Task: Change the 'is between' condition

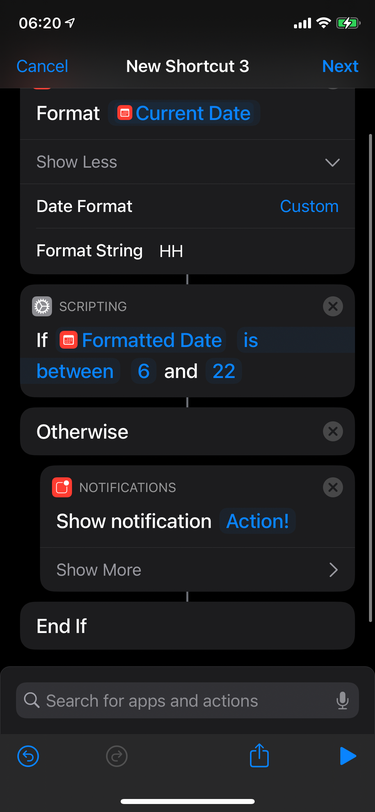Action: coord(147,356)
